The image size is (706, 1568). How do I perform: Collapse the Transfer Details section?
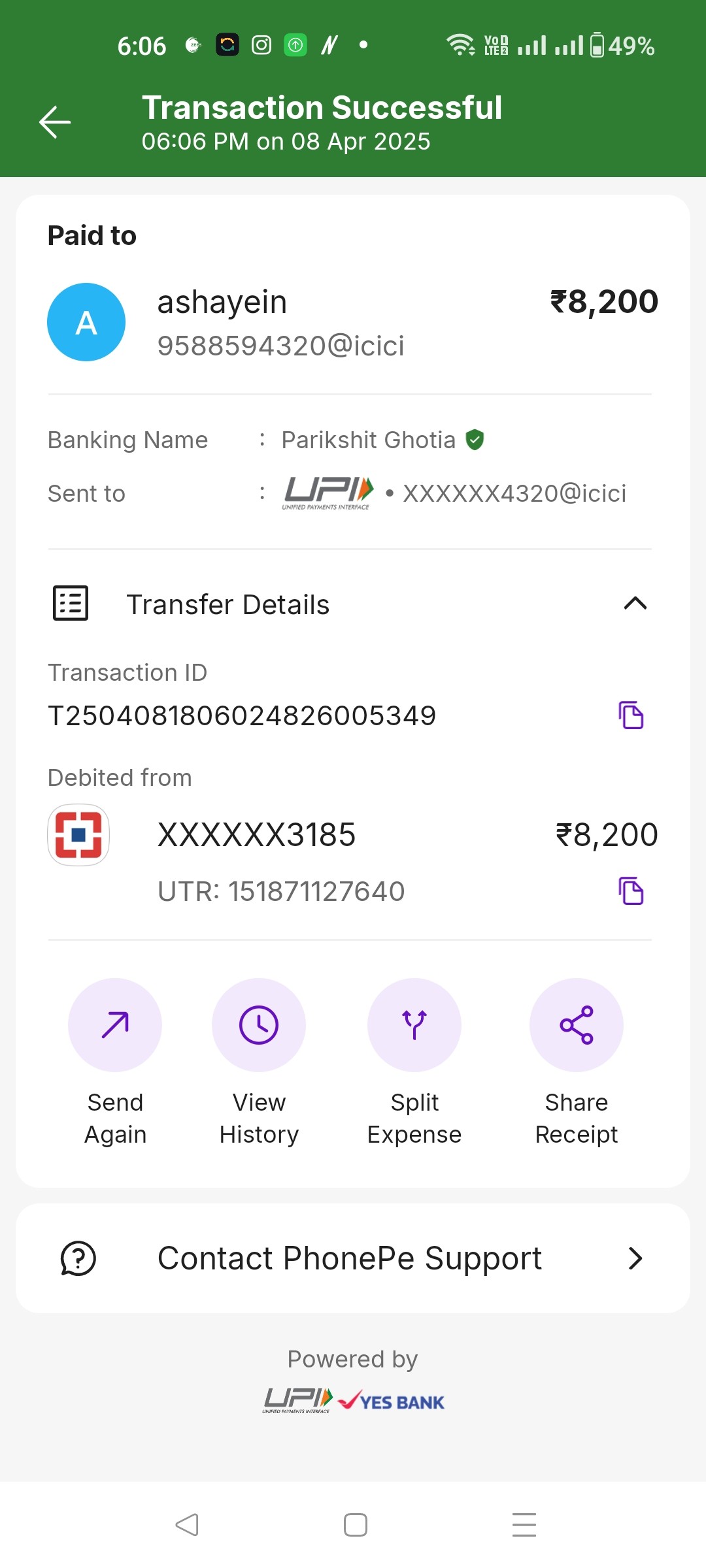(x=635, y=603)
